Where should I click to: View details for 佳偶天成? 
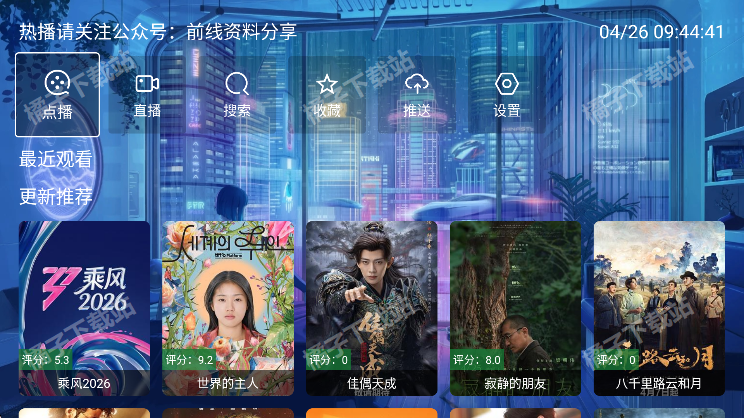[372, 308]
